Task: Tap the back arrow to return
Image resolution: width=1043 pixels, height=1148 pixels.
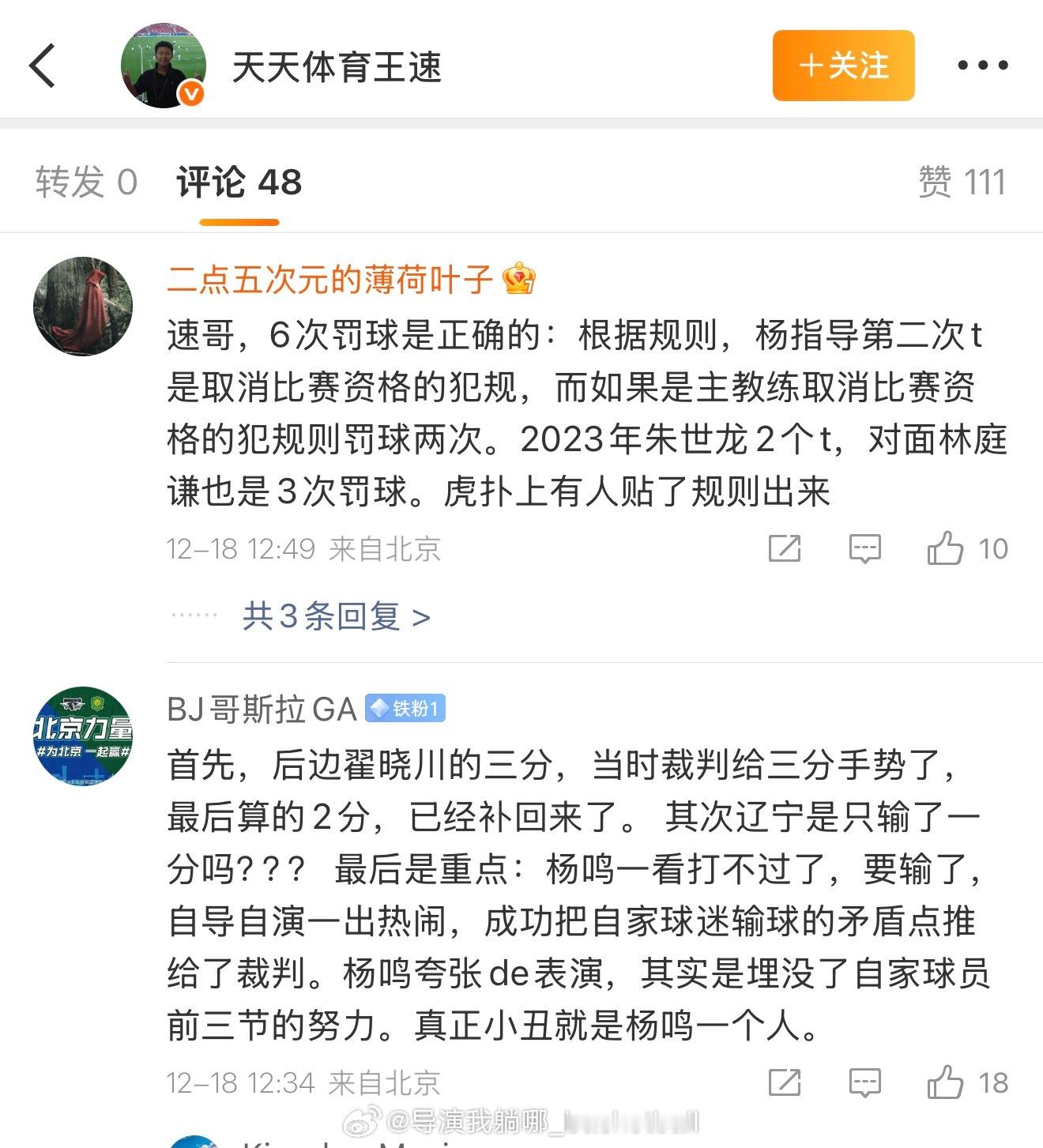Action: tap(41, 66)
